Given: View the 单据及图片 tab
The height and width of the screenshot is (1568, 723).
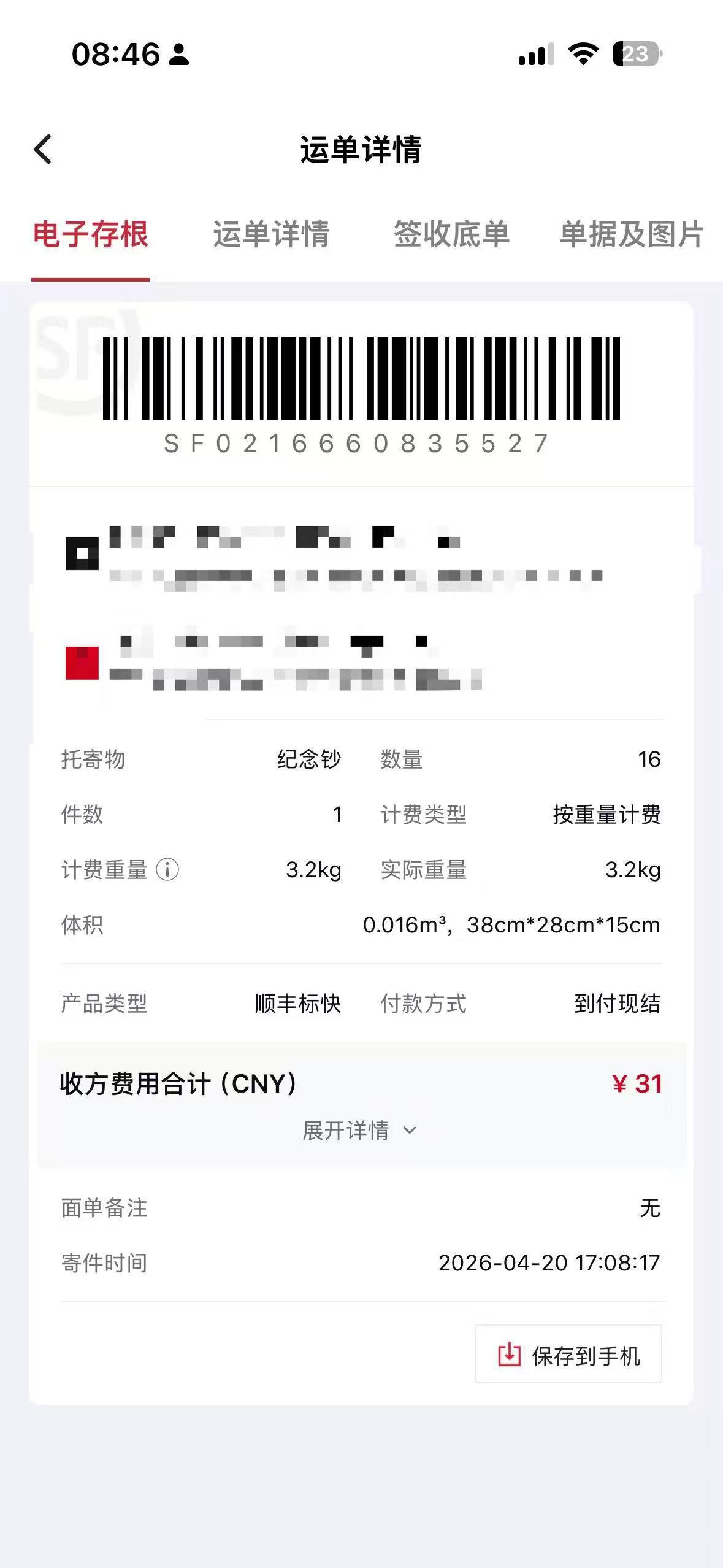Looking at the screenshot, I should (x=631, y=234).
